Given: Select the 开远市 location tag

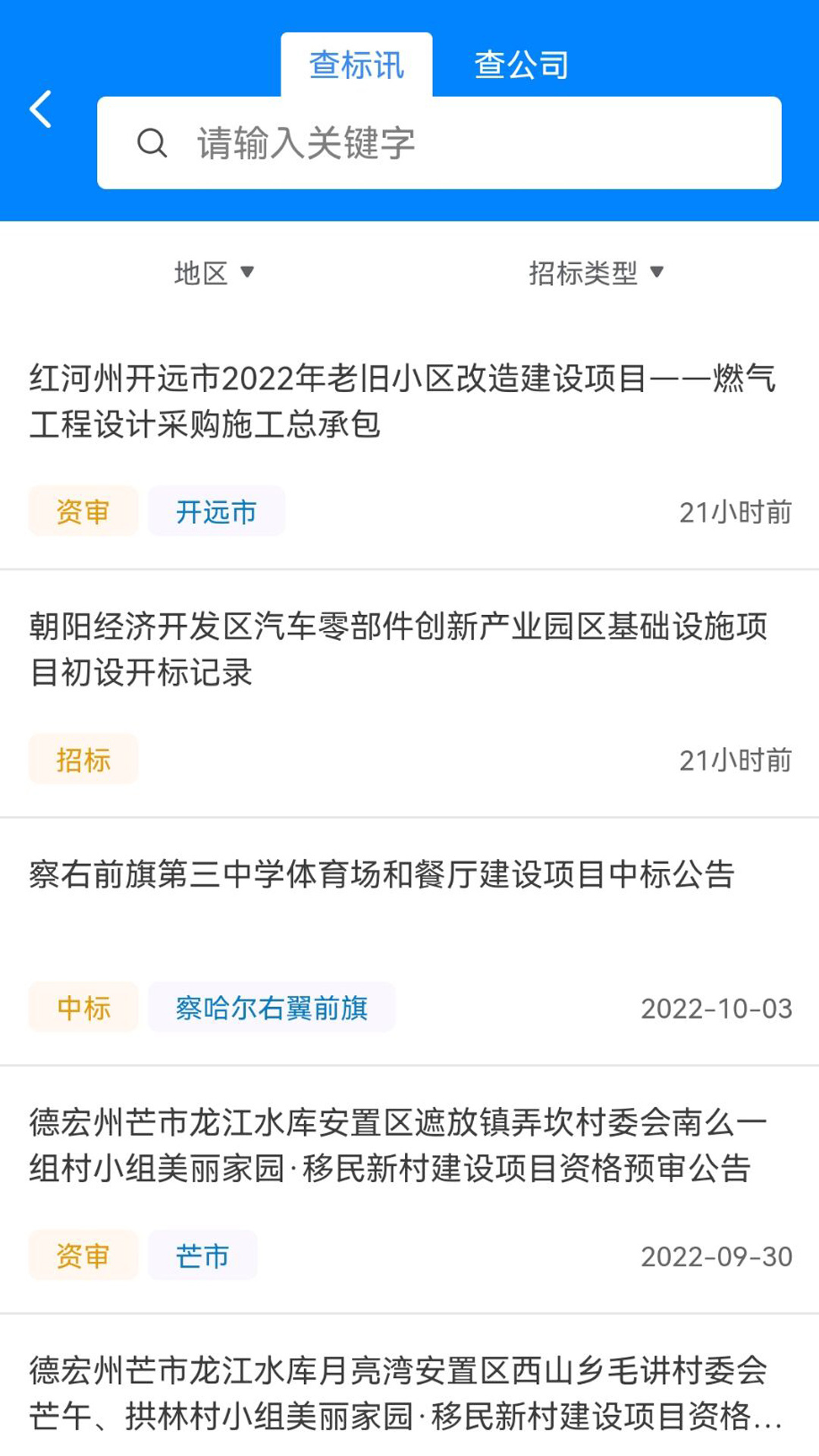Looking at the screenshot, I should 216,510.
